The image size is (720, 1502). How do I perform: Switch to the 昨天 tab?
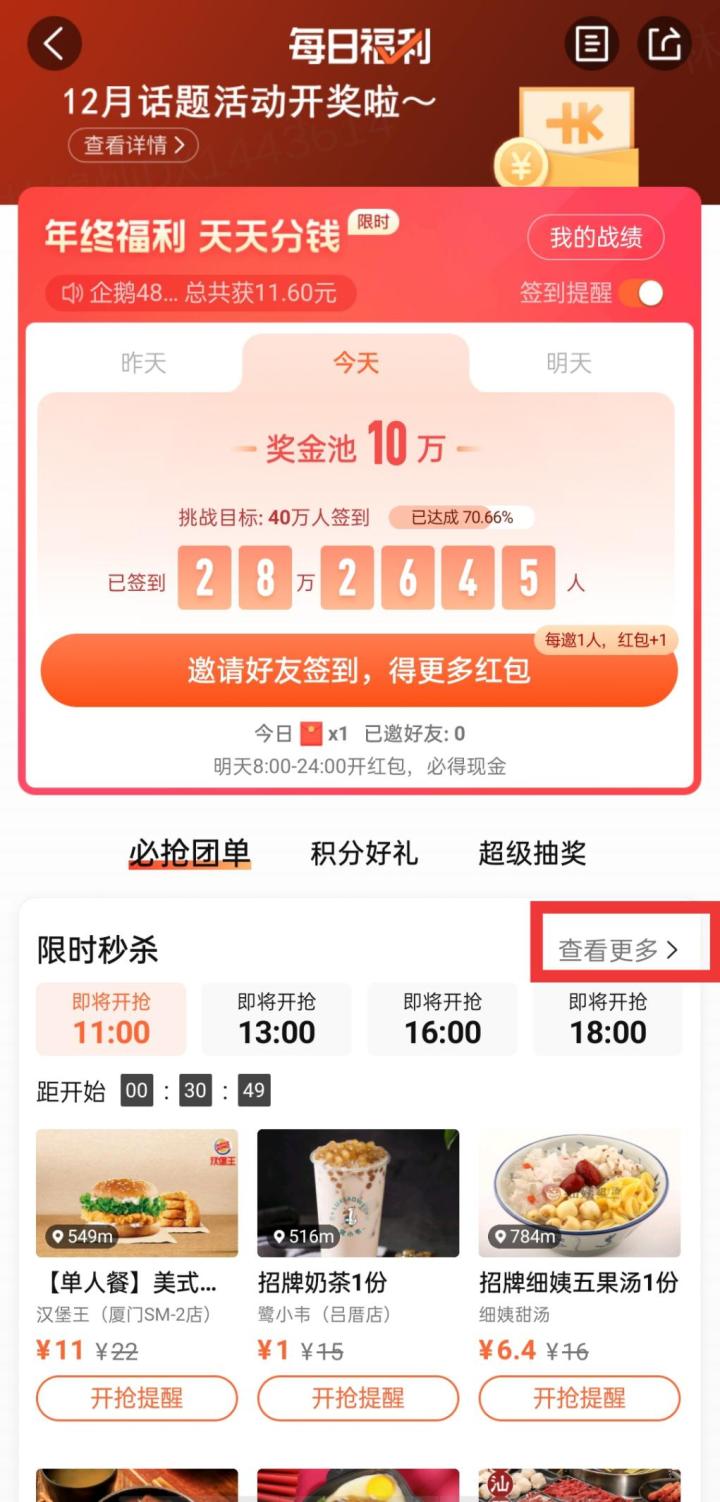pos(143,363)
